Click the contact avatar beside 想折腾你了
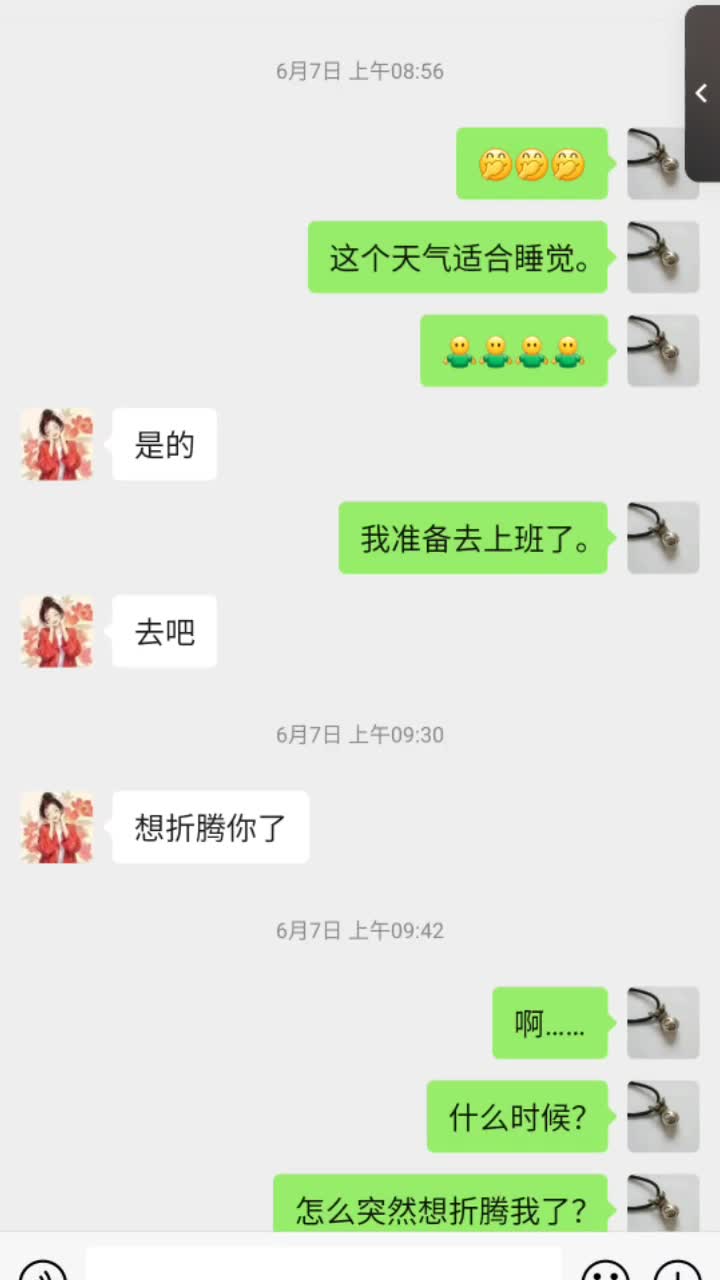Image resolution: width=720 pixels, height=1280 pixels. 56,827
